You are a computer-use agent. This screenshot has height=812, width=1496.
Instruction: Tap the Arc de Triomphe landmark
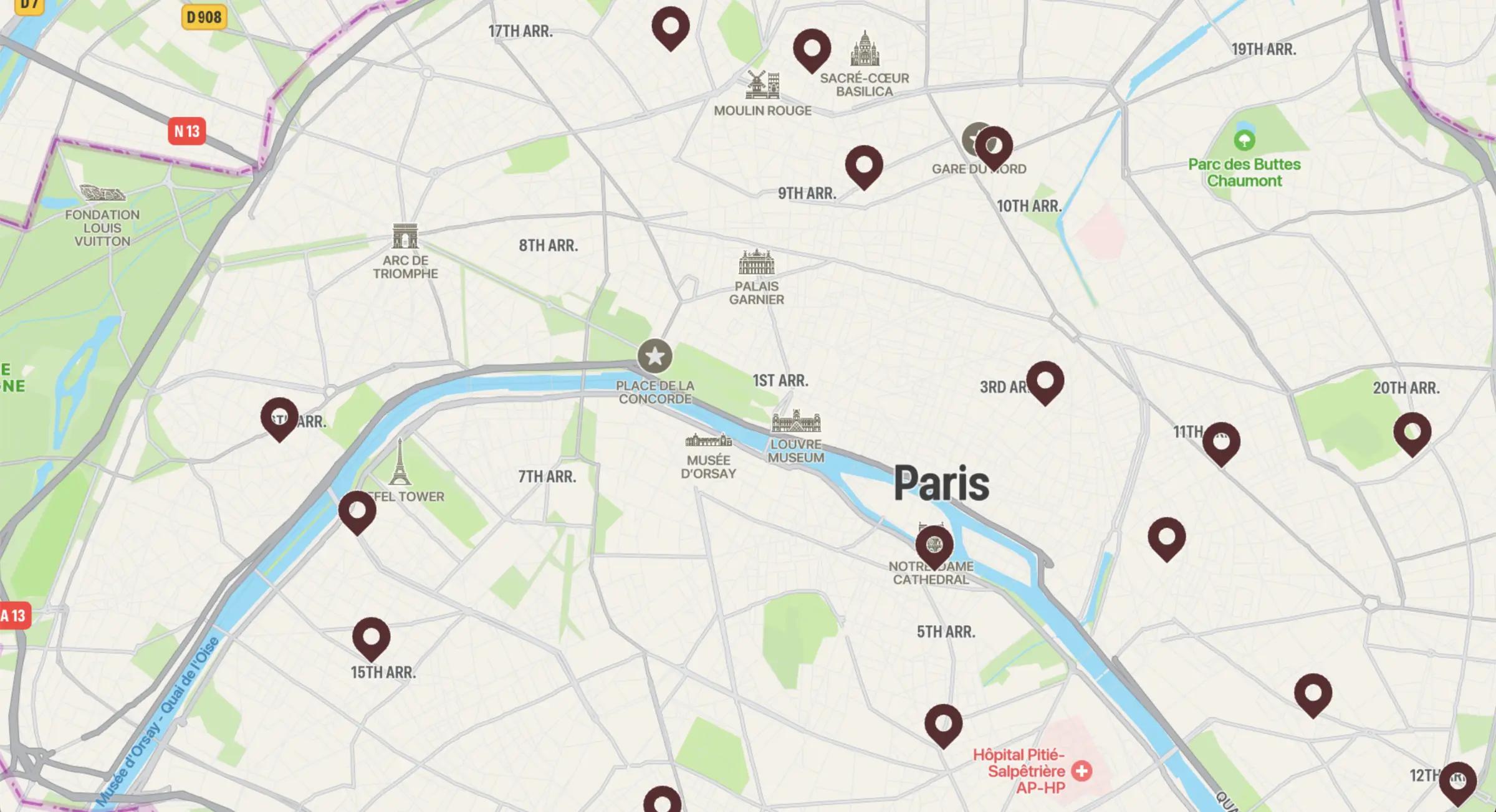coord(405,237)
